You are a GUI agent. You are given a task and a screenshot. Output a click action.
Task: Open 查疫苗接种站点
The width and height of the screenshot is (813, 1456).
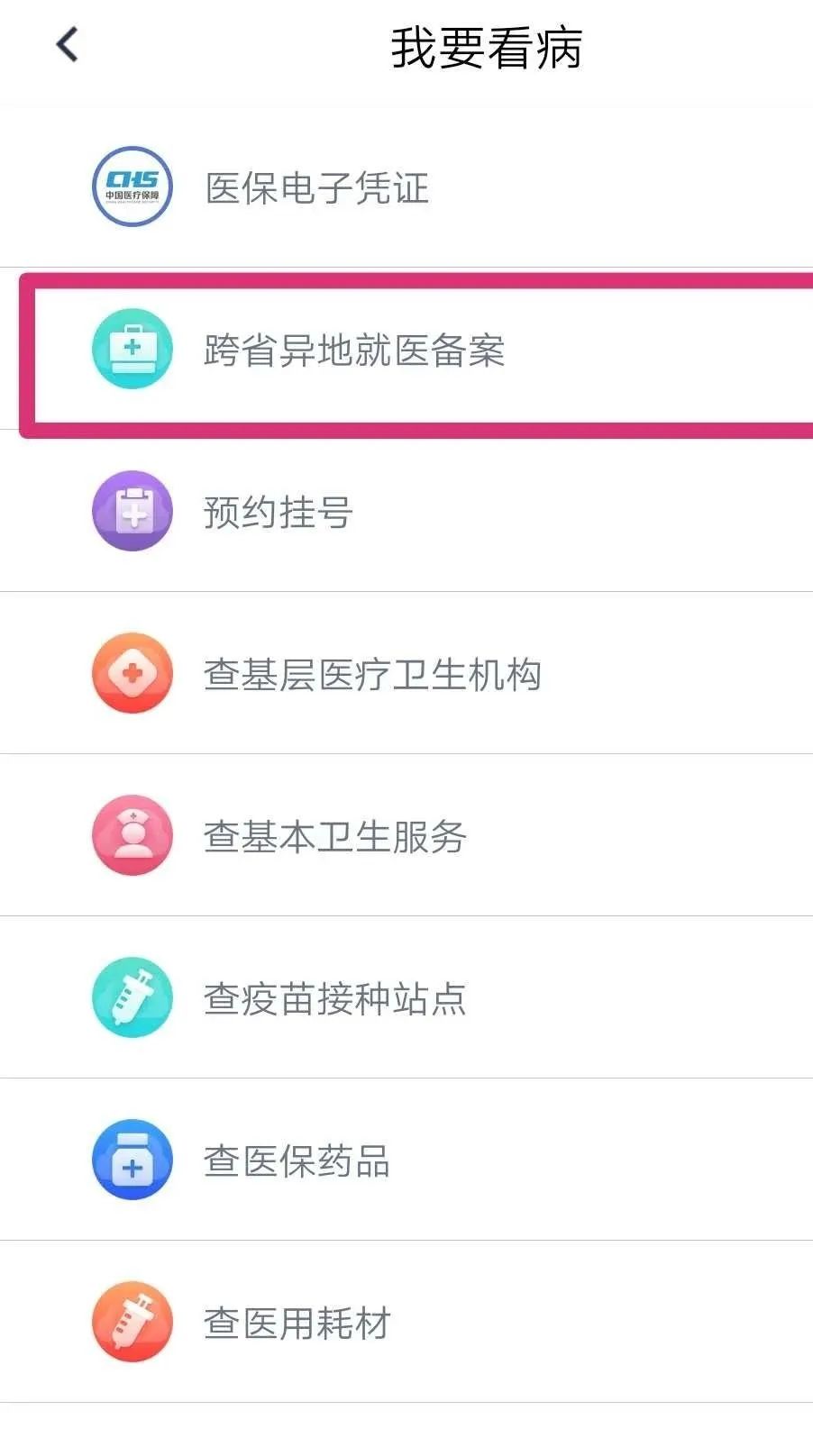coord(406,997)
